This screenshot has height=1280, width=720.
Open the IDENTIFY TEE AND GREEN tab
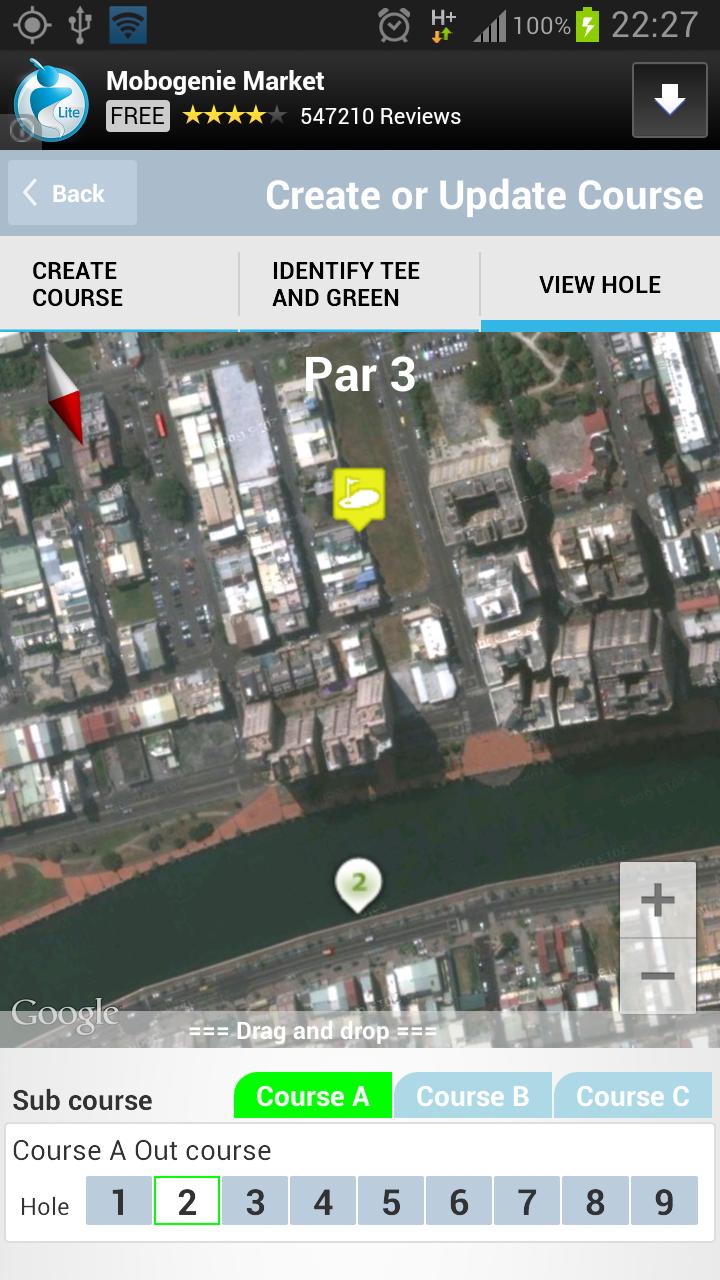point(344,283)
